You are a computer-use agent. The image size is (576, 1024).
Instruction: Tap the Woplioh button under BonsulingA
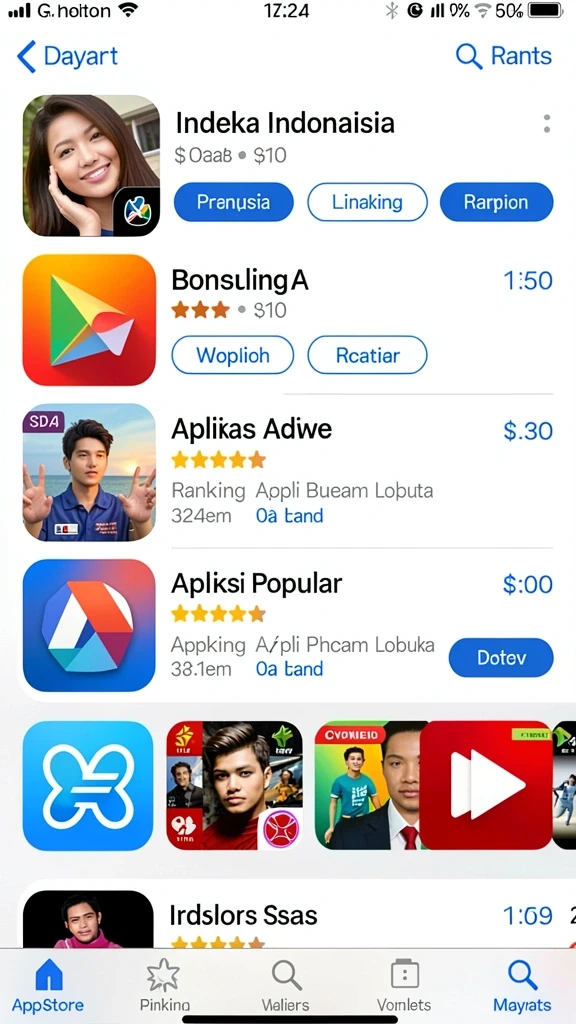(232, 355)
